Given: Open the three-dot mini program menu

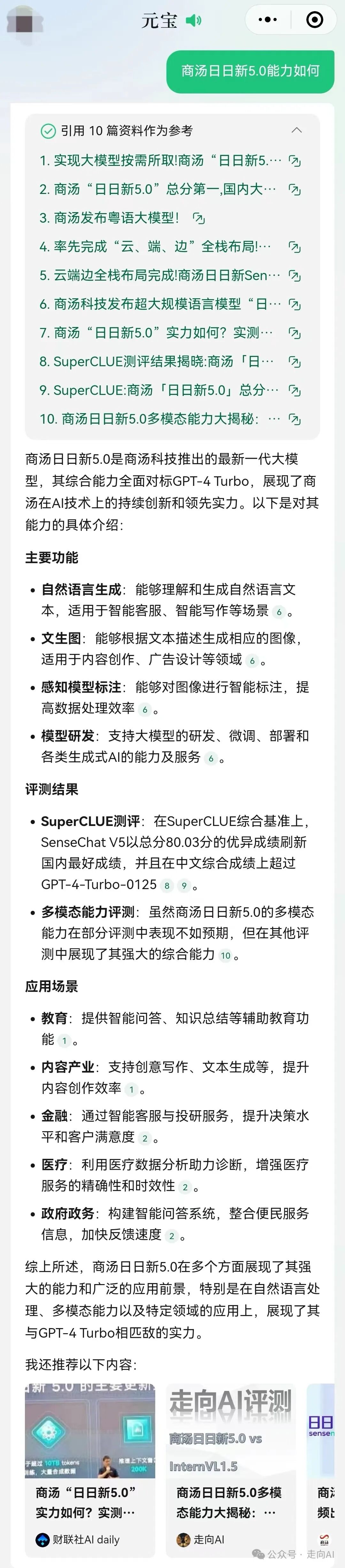Looking at the screenshot, I should tap(268, 20).
